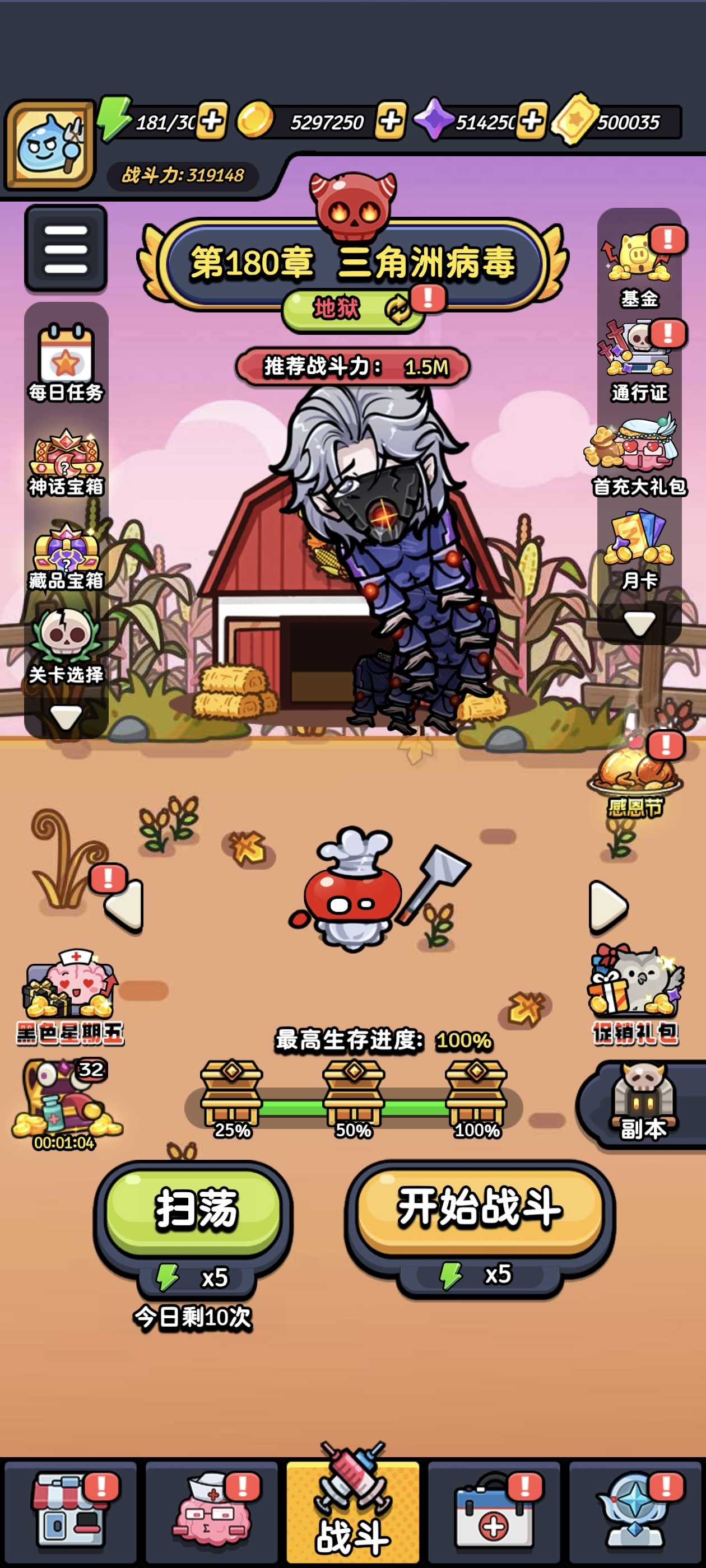Open 月卡 monthly card
The height and width of the screenshot is (1568, 706).
pyautogui.click(x=638, y=551)
